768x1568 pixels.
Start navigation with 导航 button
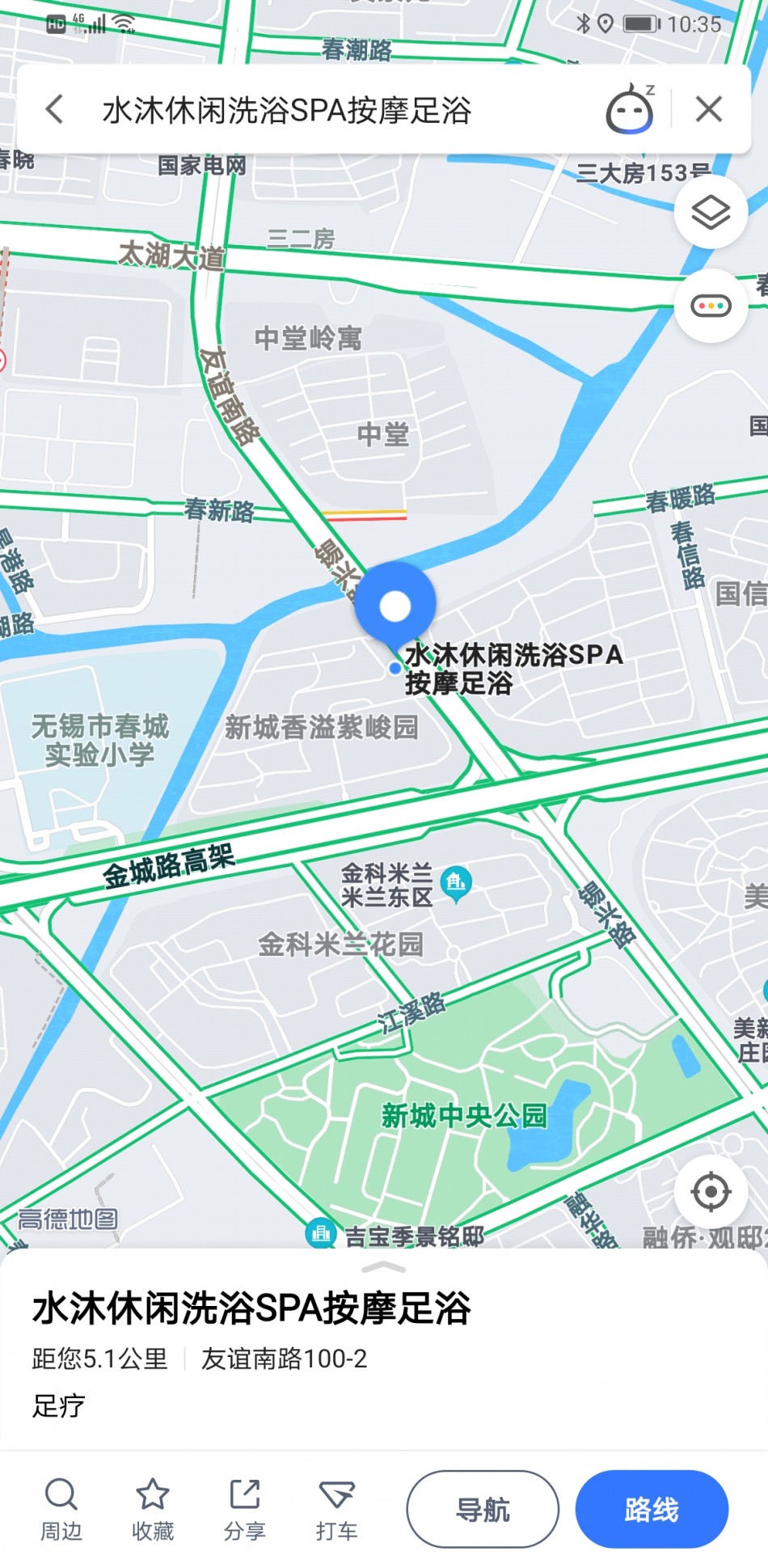pos(483,1509)
